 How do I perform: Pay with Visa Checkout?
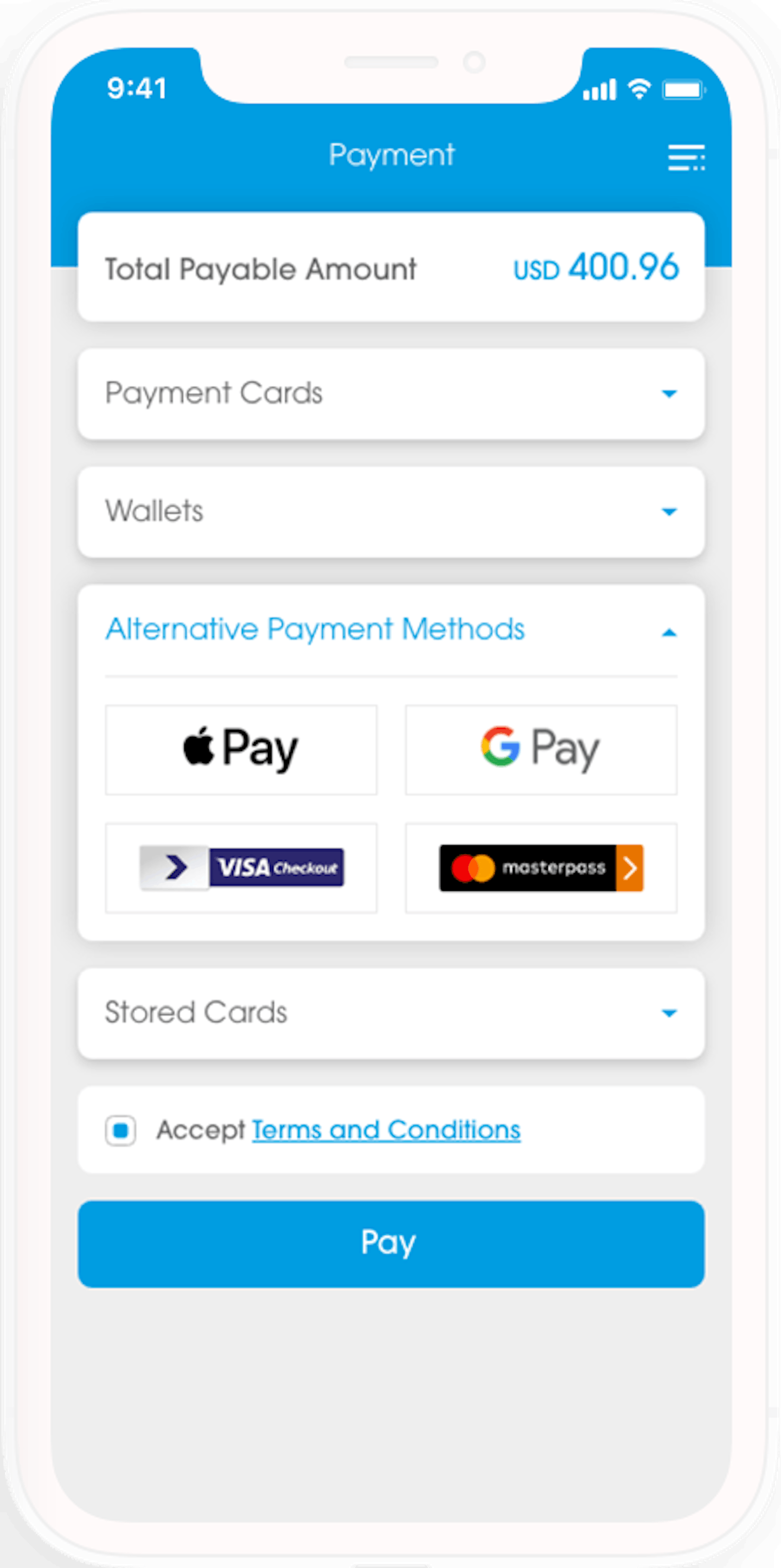[241, 868]
